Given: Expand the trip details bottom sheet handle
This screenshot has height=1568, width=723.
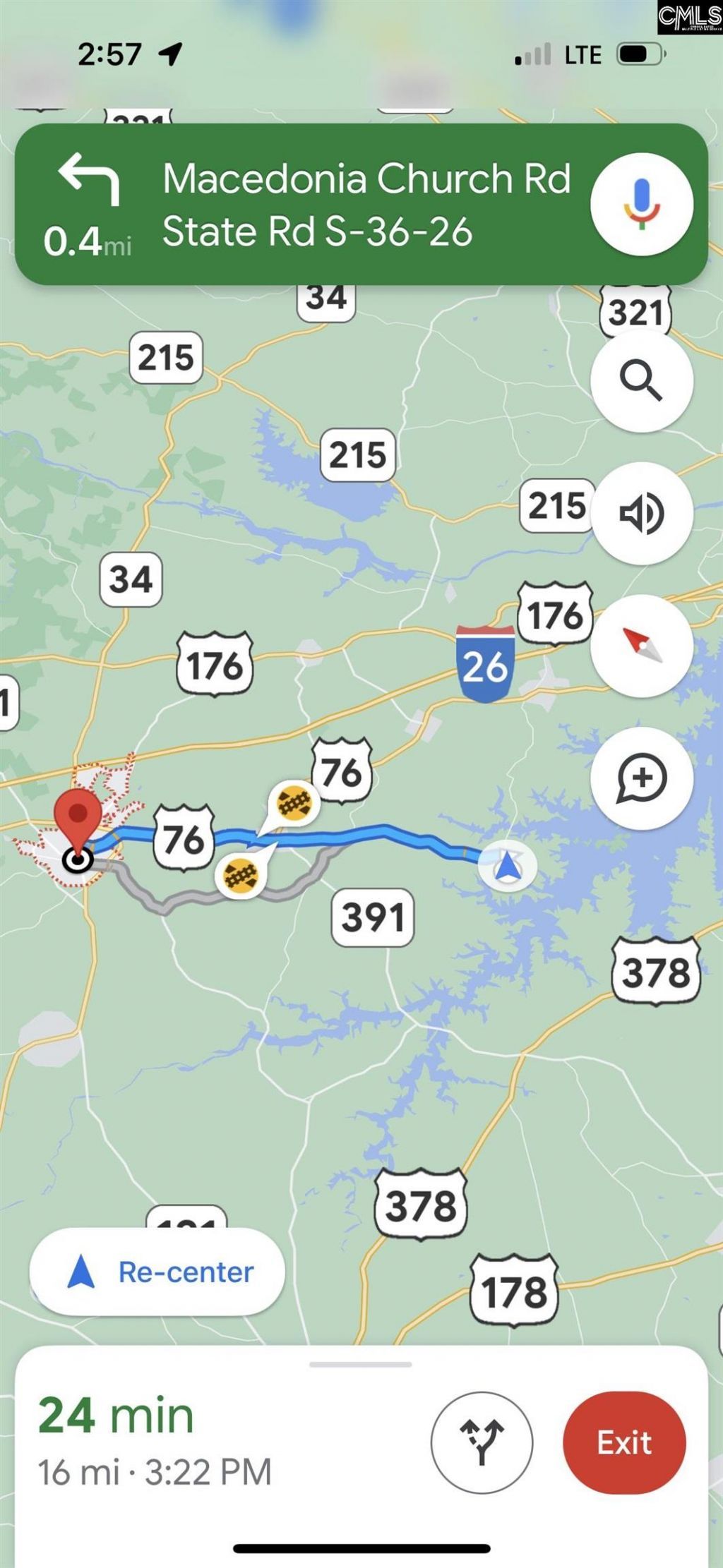Looking at the screenshot, I should coord(361,1364).
